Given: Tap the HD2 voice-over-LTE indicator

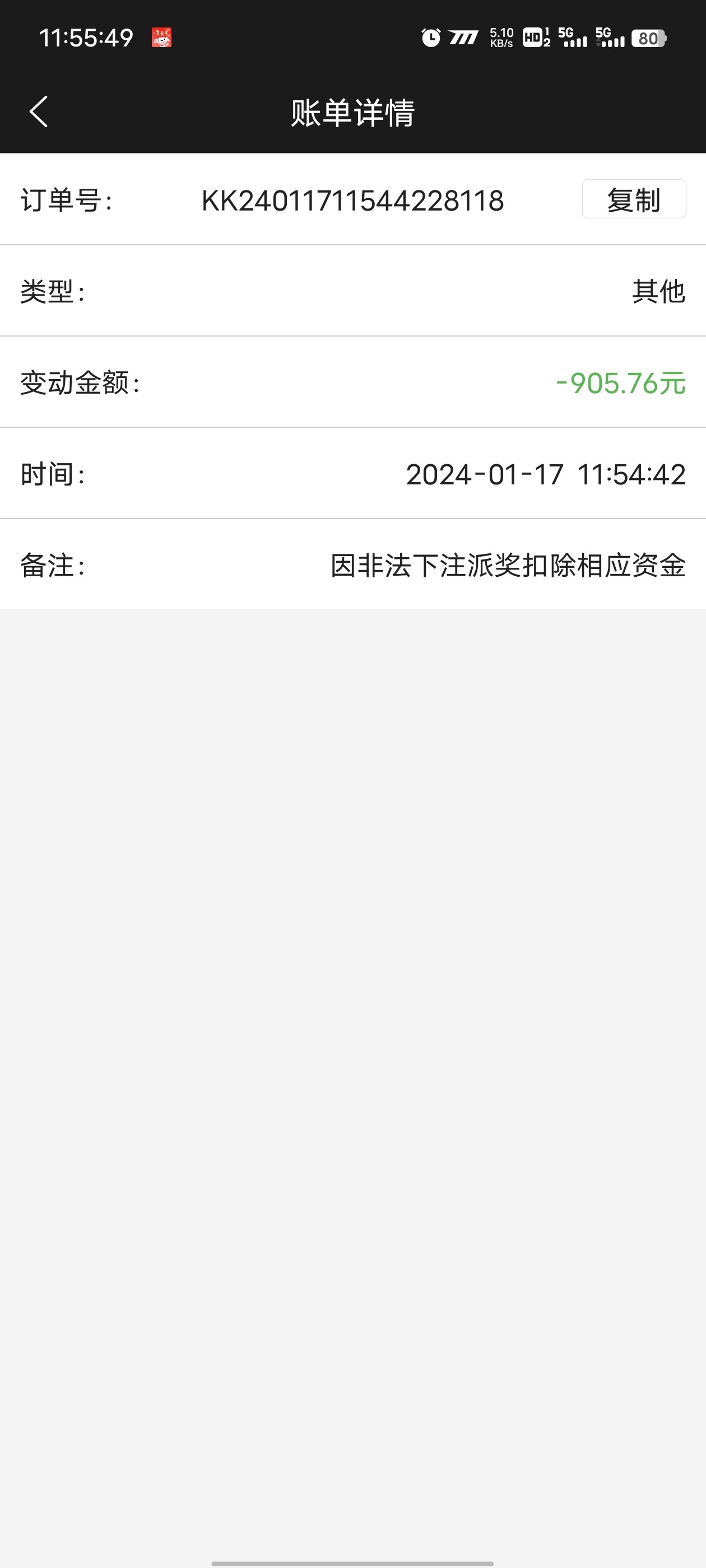Looking at the screenshot, I should click(x=536, y=38).
